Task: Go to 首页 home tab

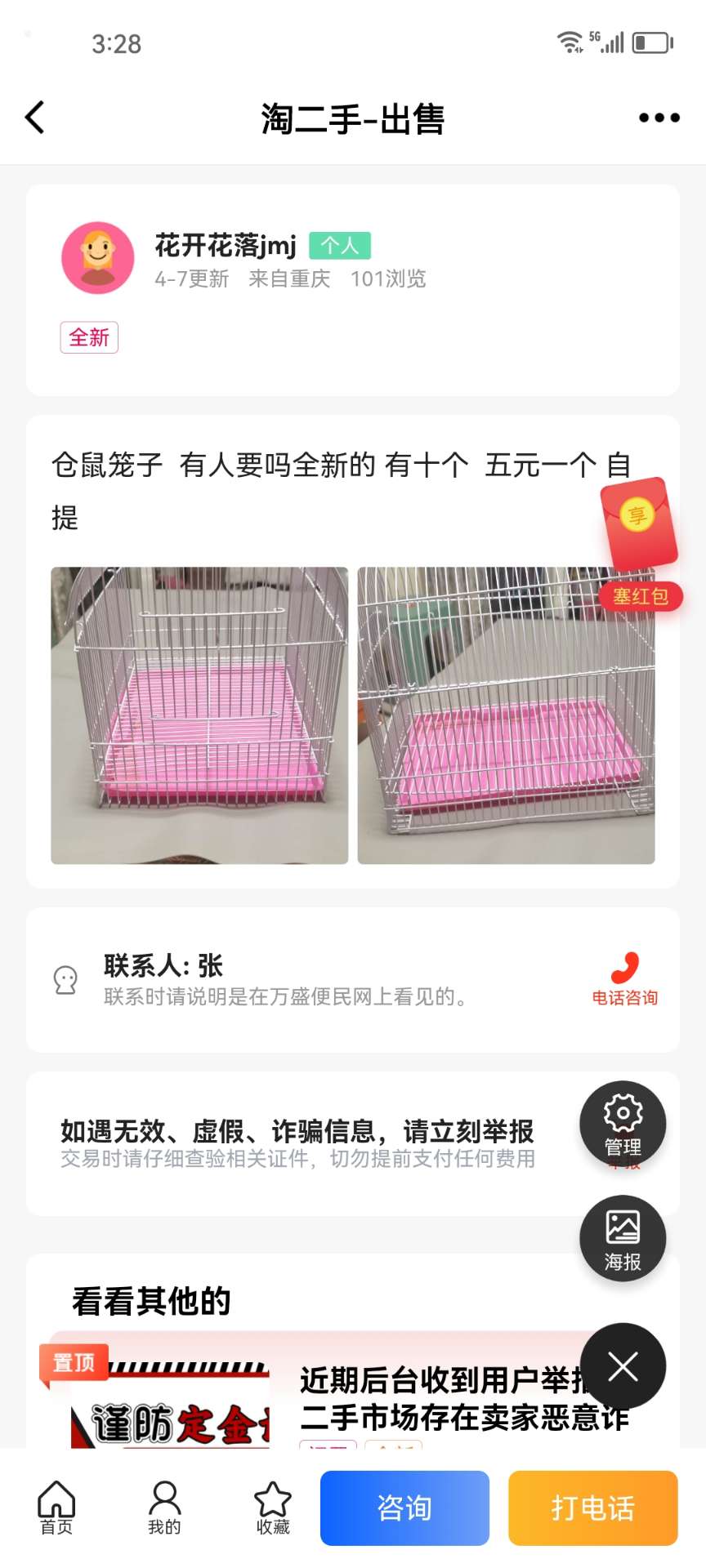Action: 56,1508
